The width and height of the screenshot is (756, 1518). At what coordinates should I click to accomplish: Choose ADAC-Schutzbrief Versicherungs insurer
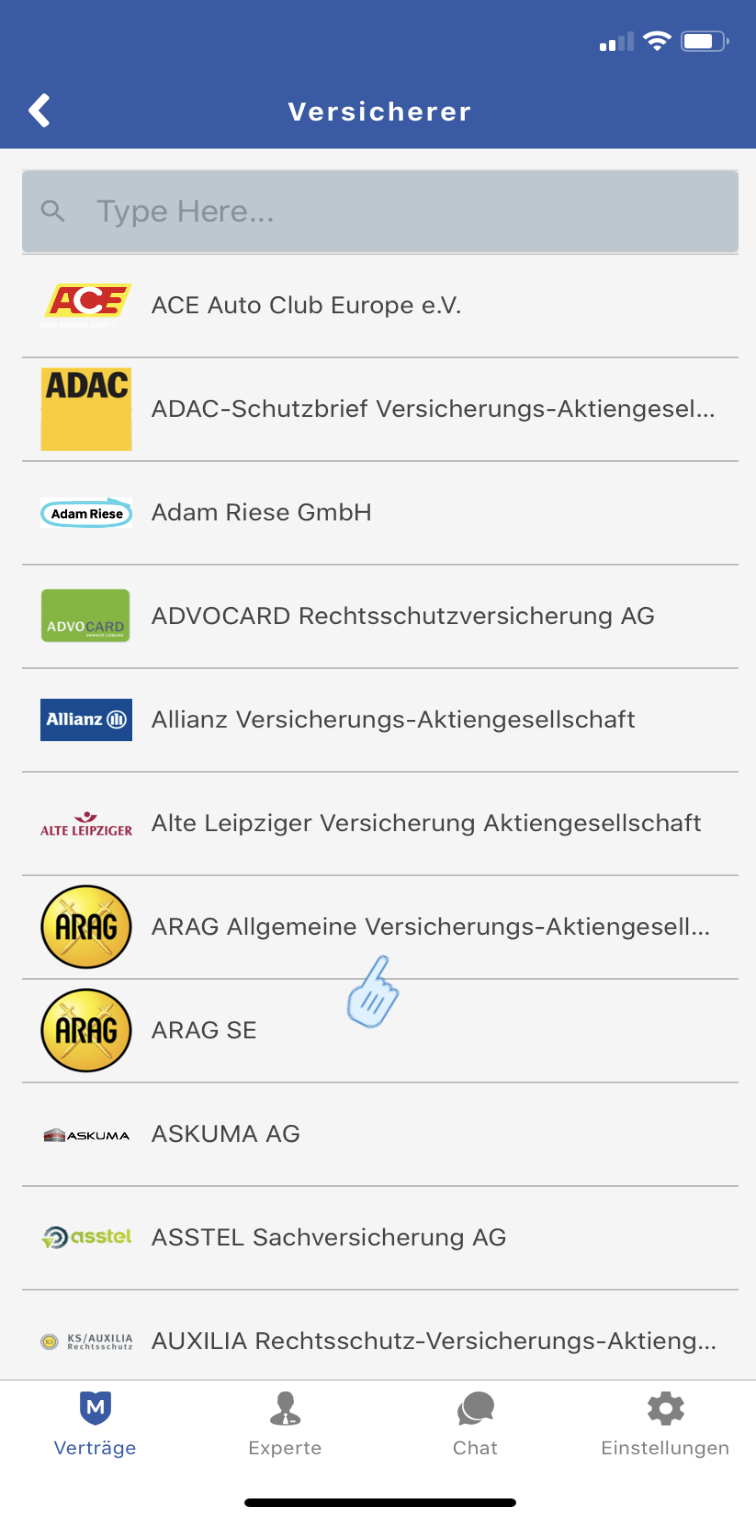[380, 409]
